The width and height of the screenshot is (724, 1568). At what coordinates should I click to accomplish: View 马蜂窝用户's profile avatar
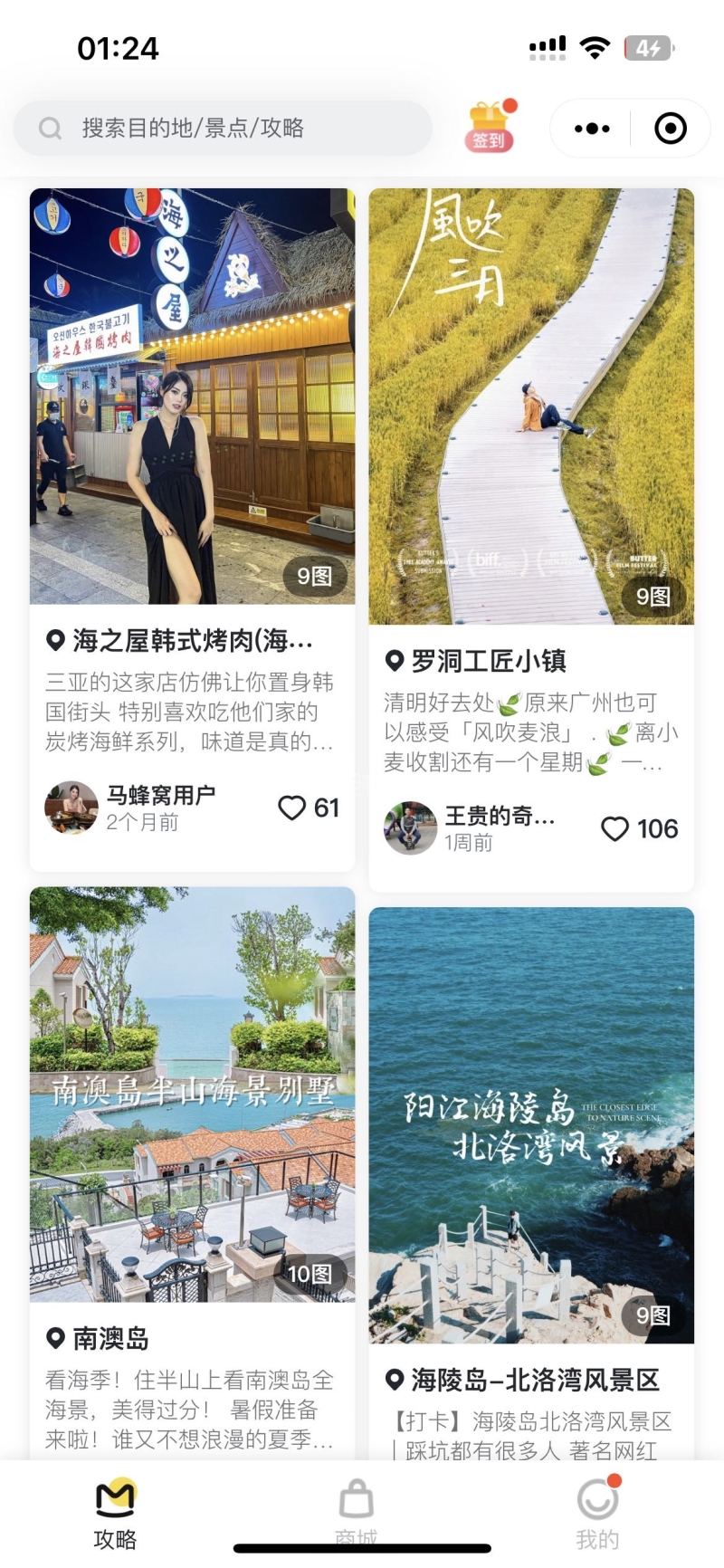click(x=71, y=808)
